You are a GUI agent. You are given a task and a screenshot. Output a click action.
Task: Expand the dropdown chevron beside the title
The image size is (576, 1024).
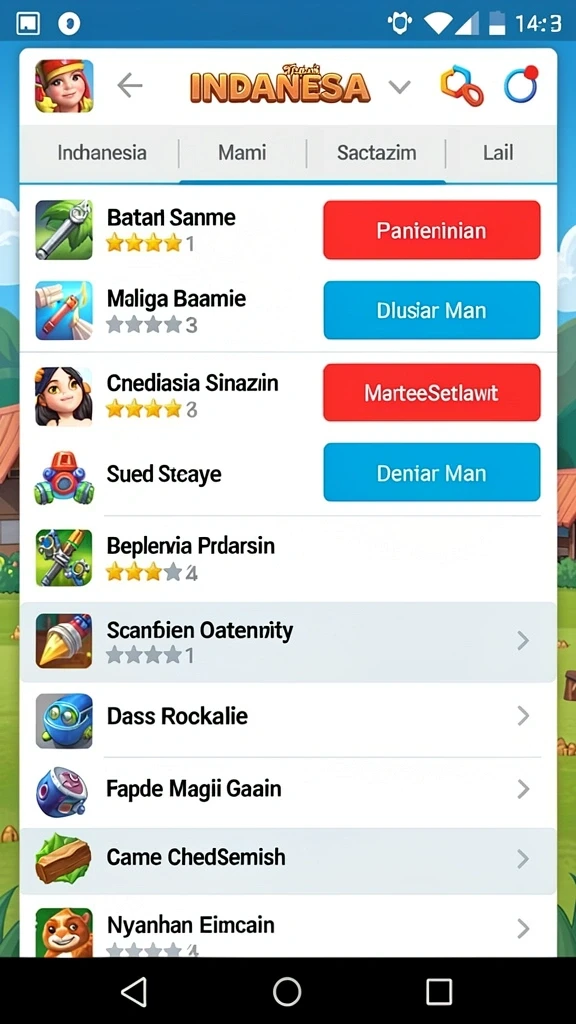399,86
